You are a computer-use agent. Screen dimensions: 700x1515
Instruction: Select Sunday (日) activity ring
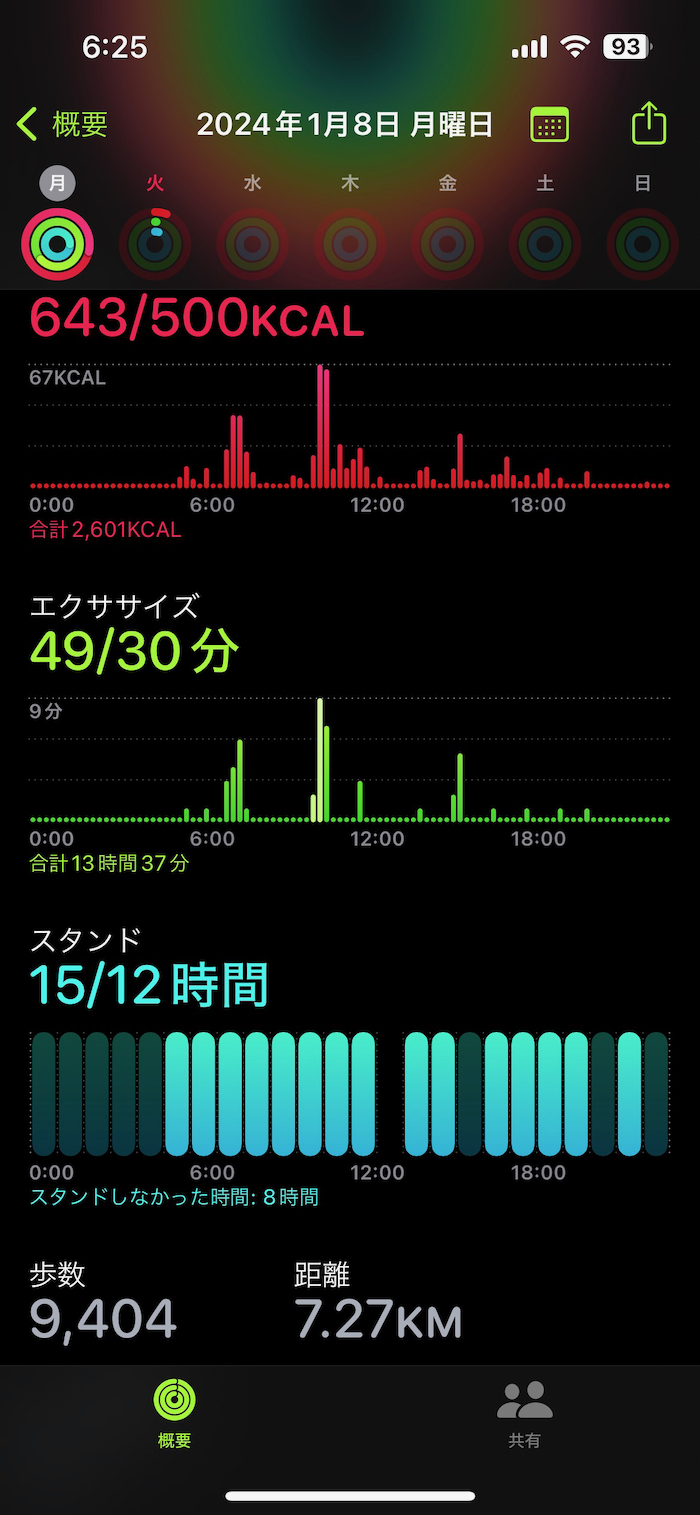[642, 243]
